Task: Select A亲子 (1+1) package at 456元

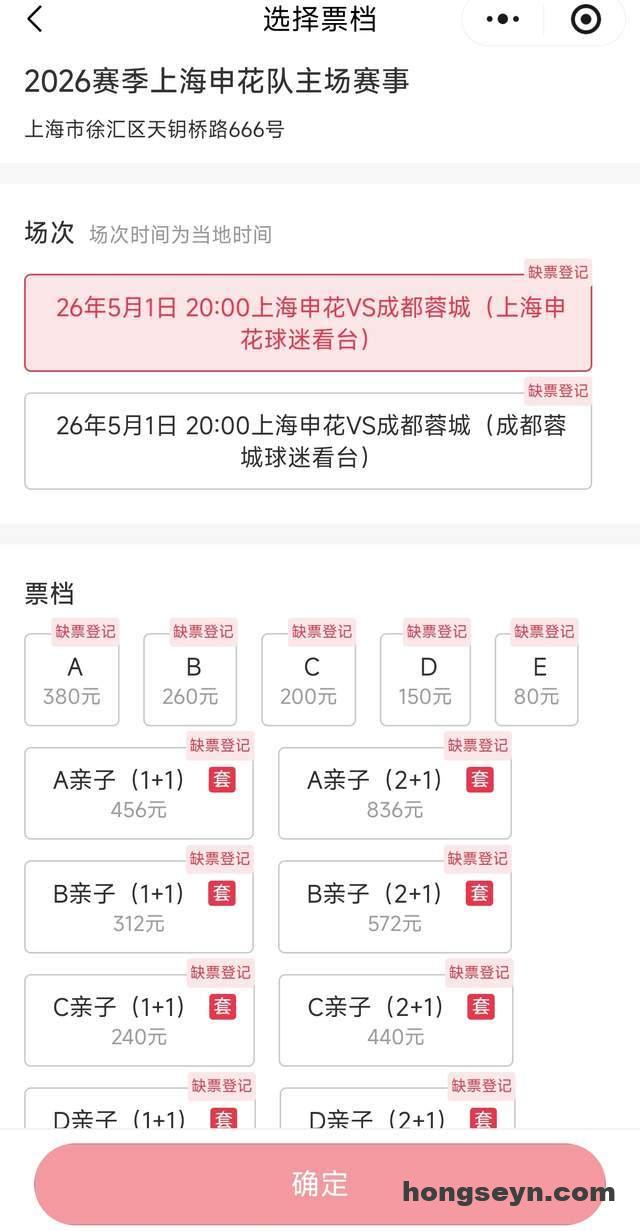Action: pyautogui.click(x=139, y=793)
